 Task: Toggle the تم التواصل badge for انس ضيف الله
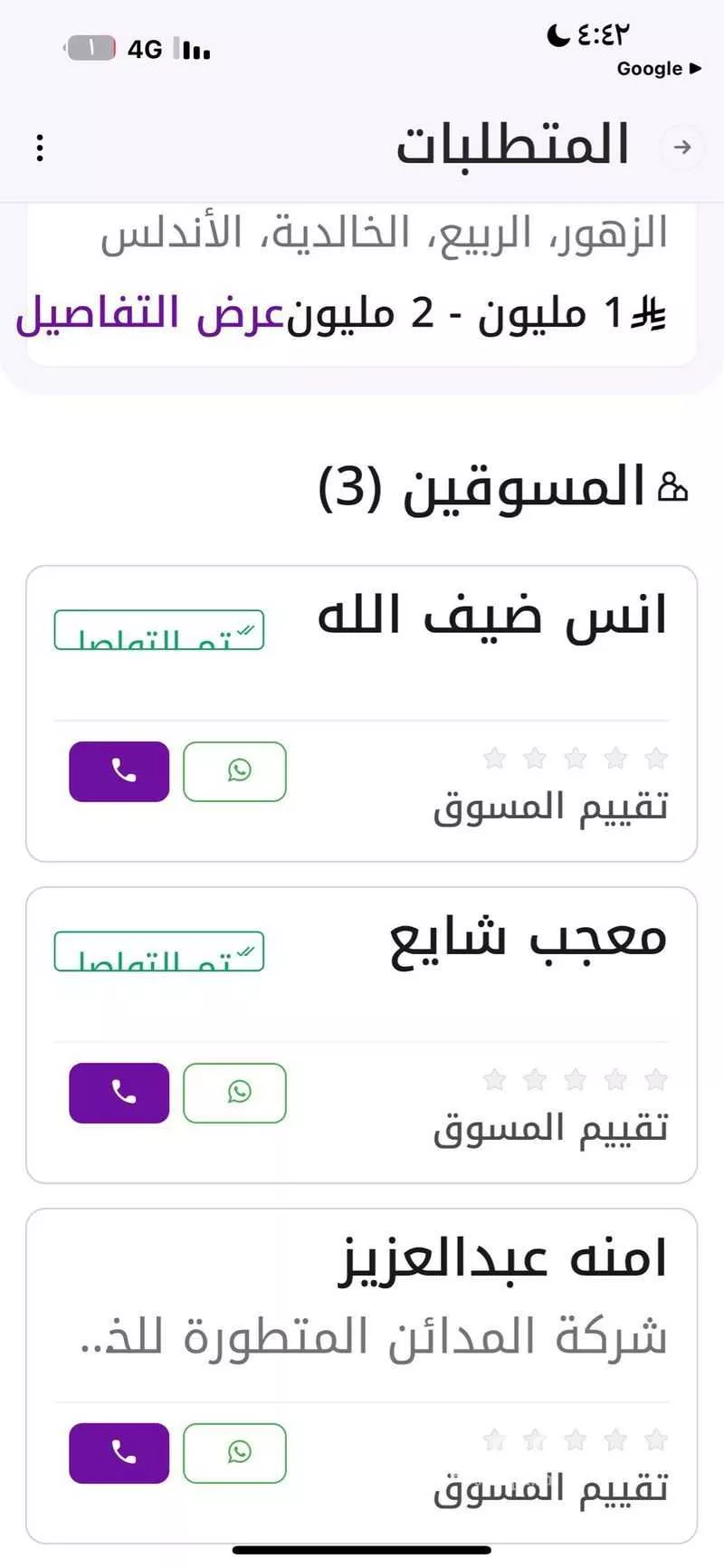pyautogui.click(x=158, y=629)
